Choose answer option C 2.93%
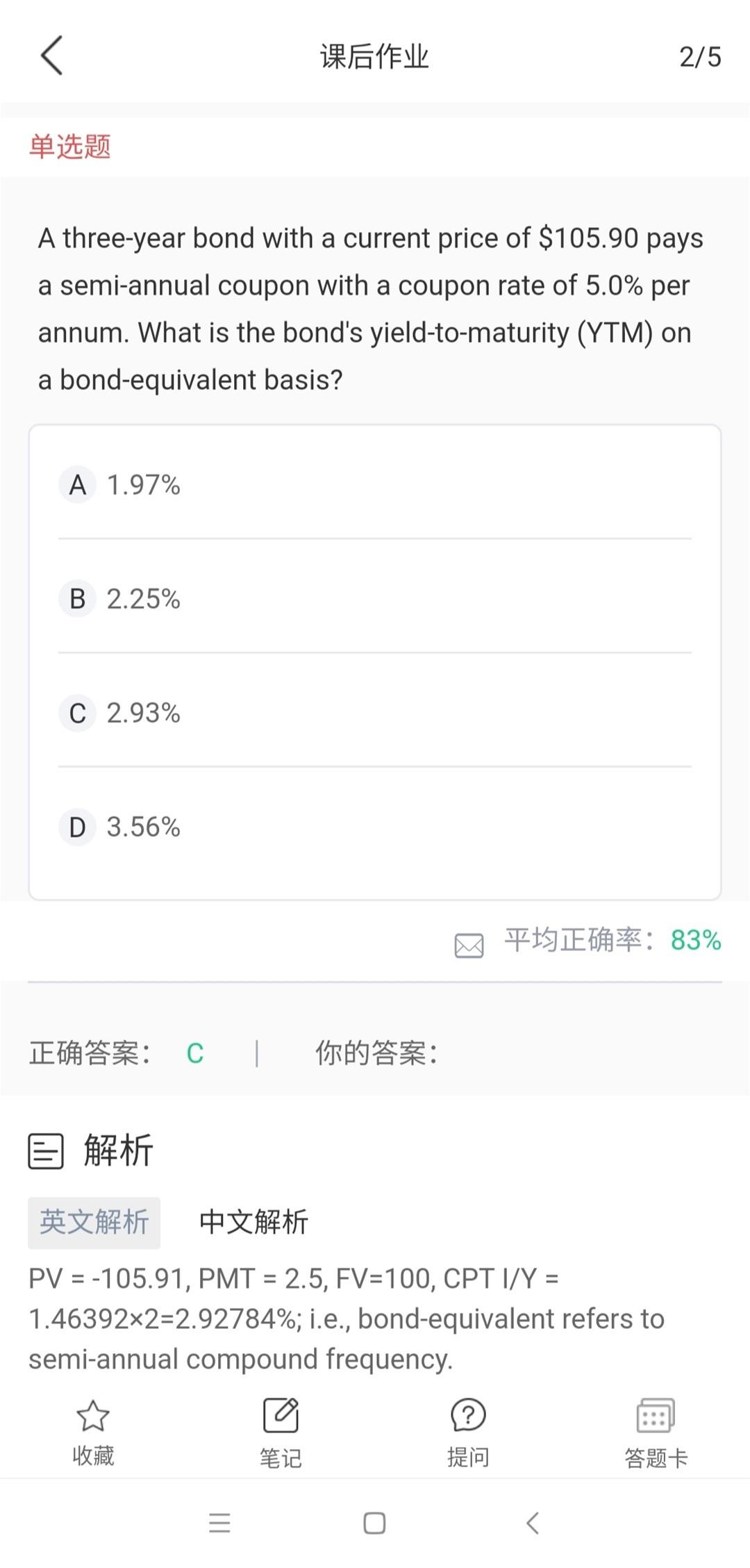Screen dimensions: 750x1568 pyautogui.click(x=374, y=712)
